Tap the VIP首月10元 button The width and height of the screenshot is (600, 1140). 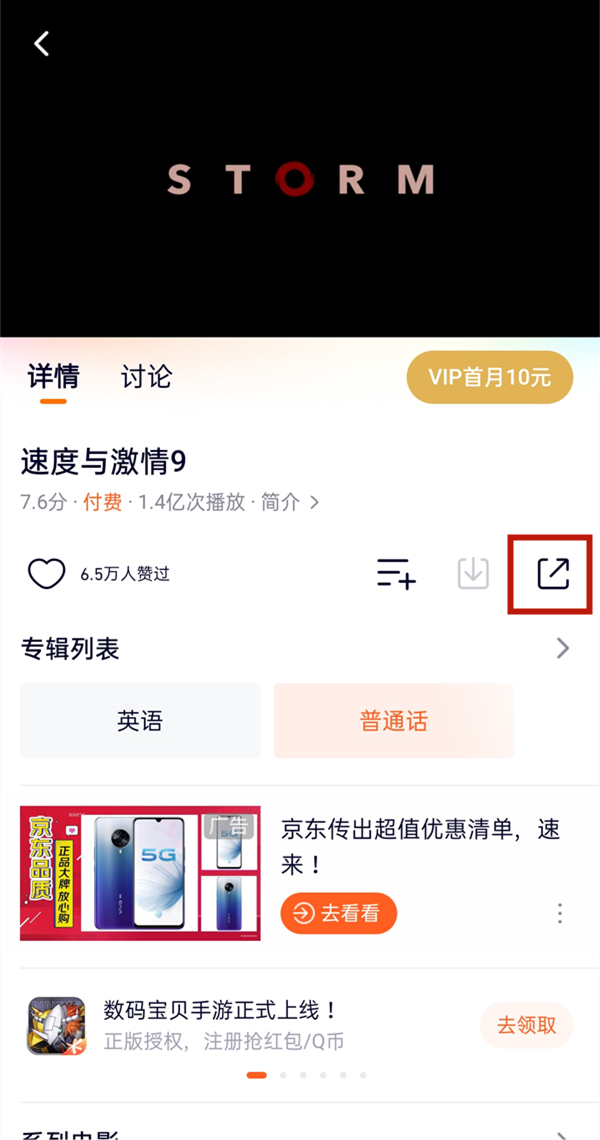(489, 378)
